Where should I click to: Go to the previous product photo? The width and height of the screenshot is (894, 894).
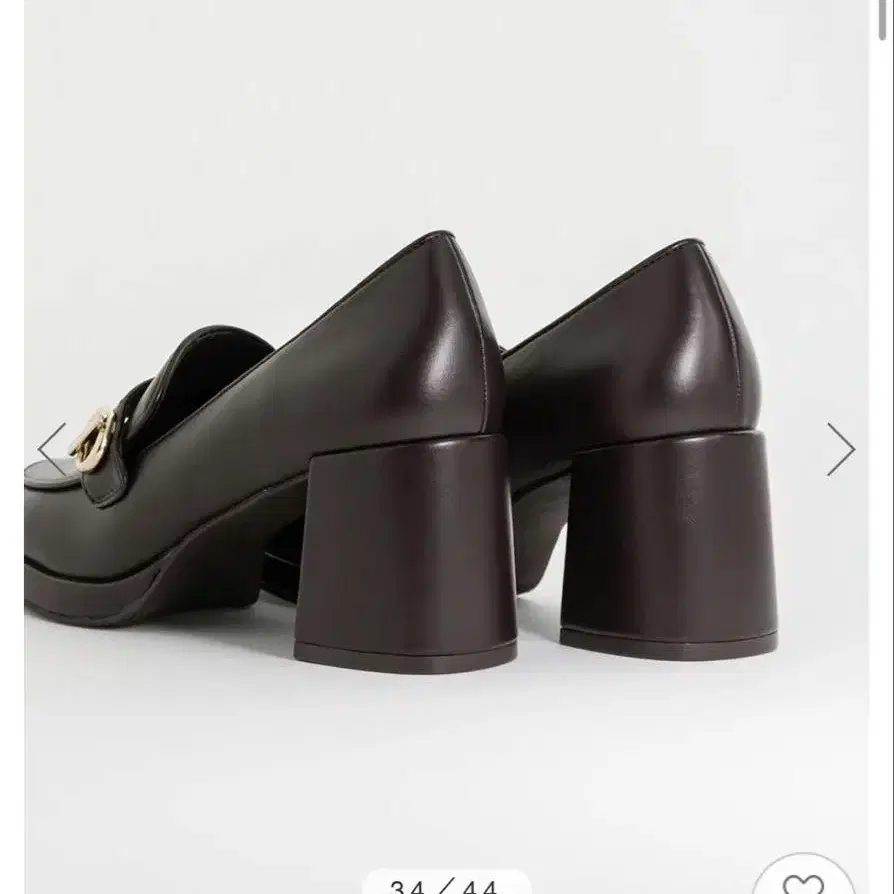pos(51,449)
